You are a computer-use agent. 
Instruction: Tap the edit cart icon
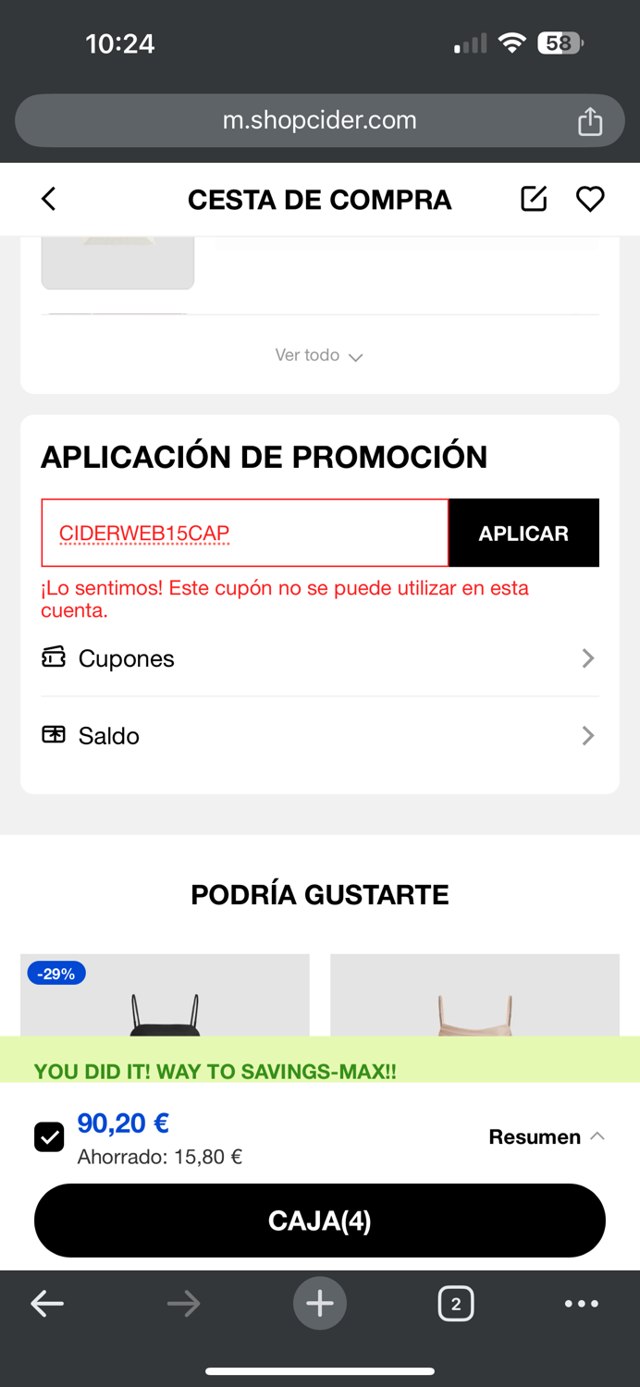tap(534, 199)
